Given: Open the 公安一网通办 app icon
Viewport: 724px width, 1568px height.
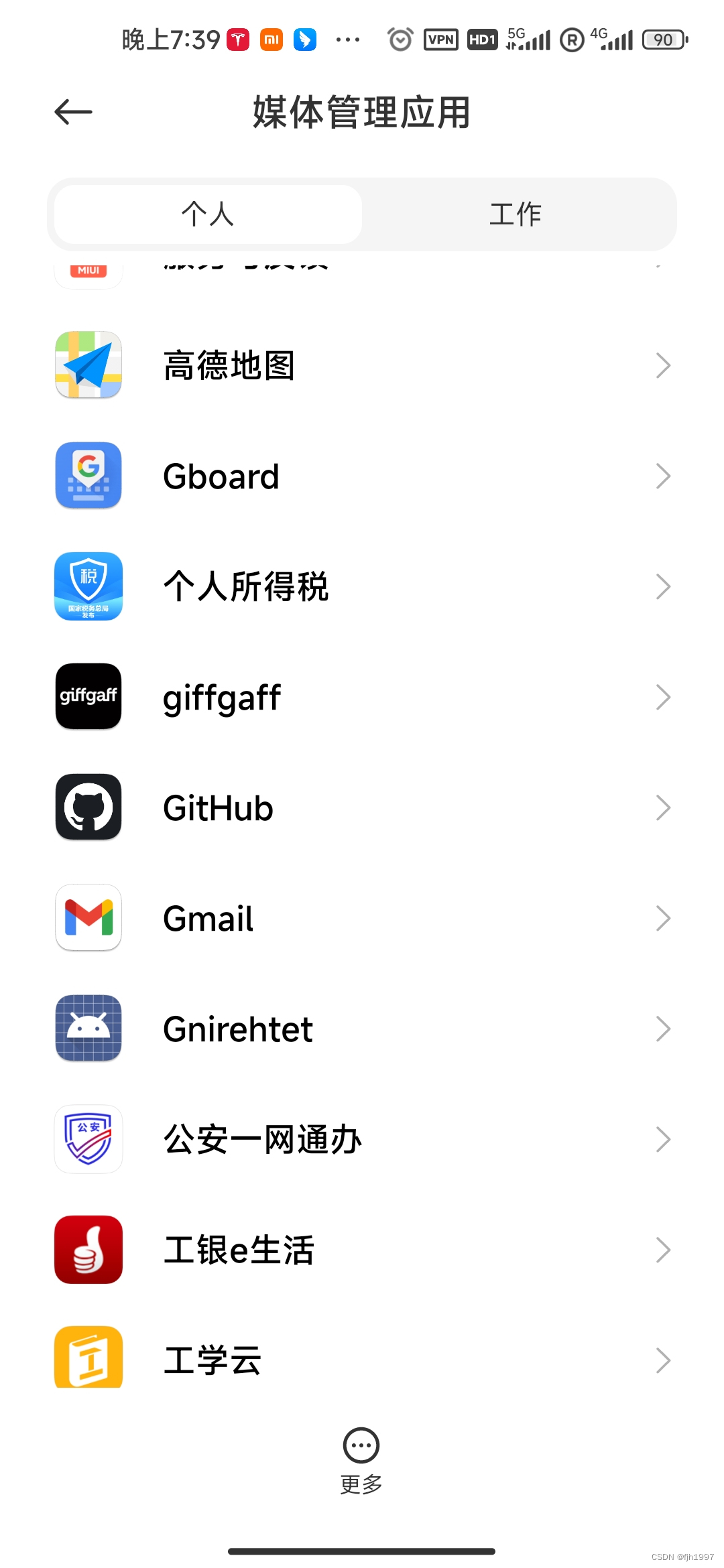Looking at the screenshot, I should coord(88,1139).
